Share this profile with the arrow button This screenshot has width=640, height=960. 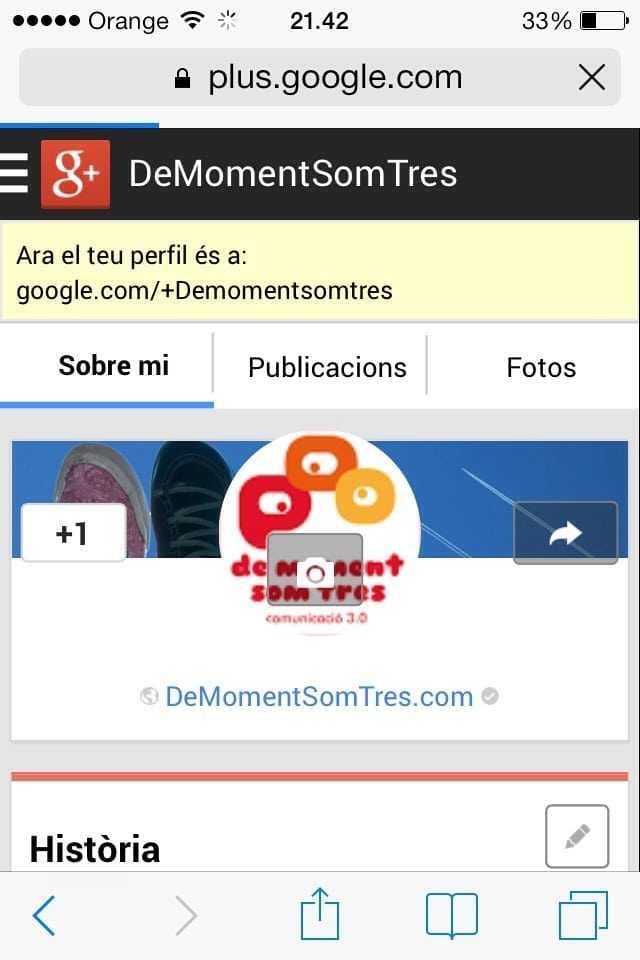[565, 533]
